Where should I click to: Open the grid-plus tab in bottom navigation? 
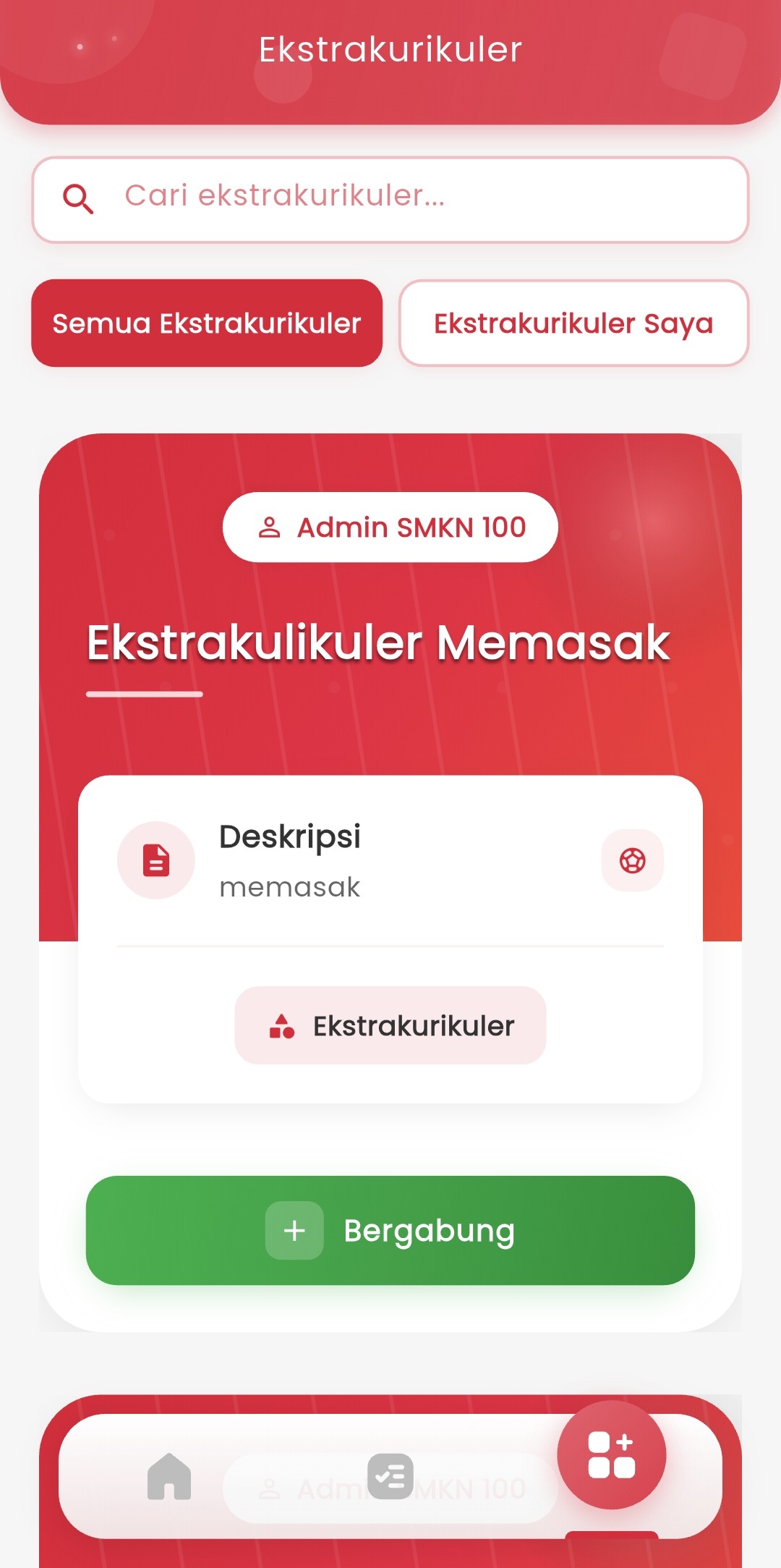coord(612,1454)
